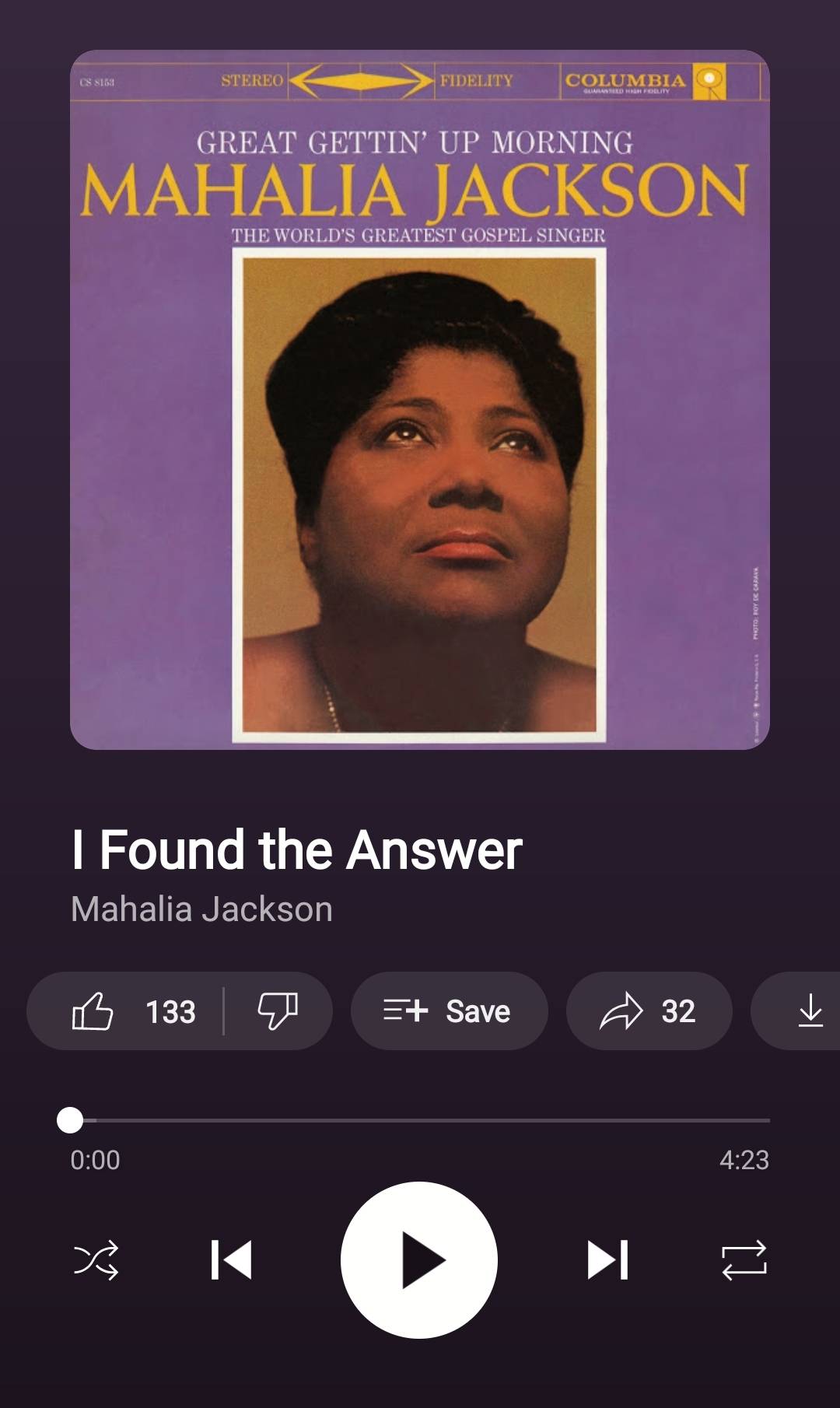Download this track
Image resolution: width=840 pixels, height=1408 pixels.
810,1011
